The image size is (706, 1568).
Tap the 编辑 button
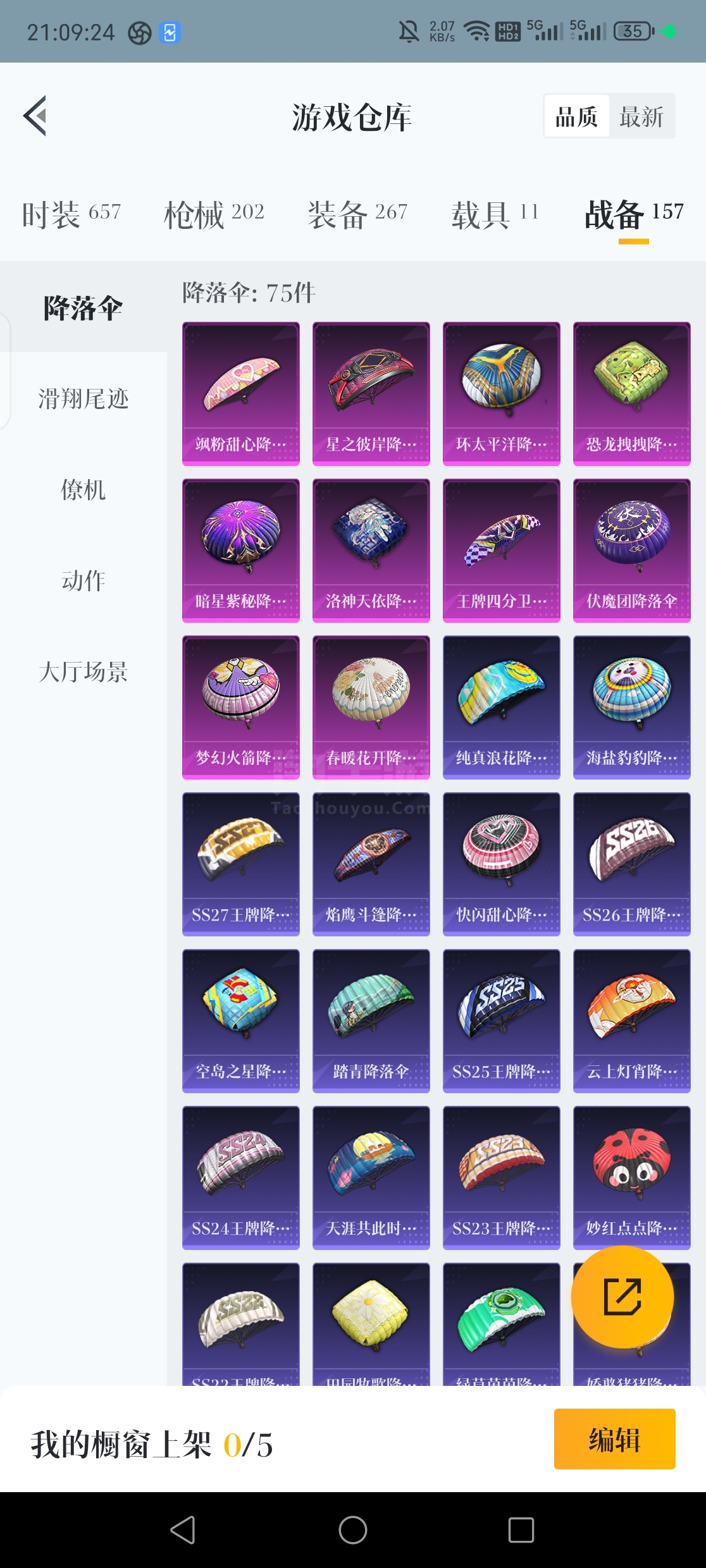coord(614,1438)
